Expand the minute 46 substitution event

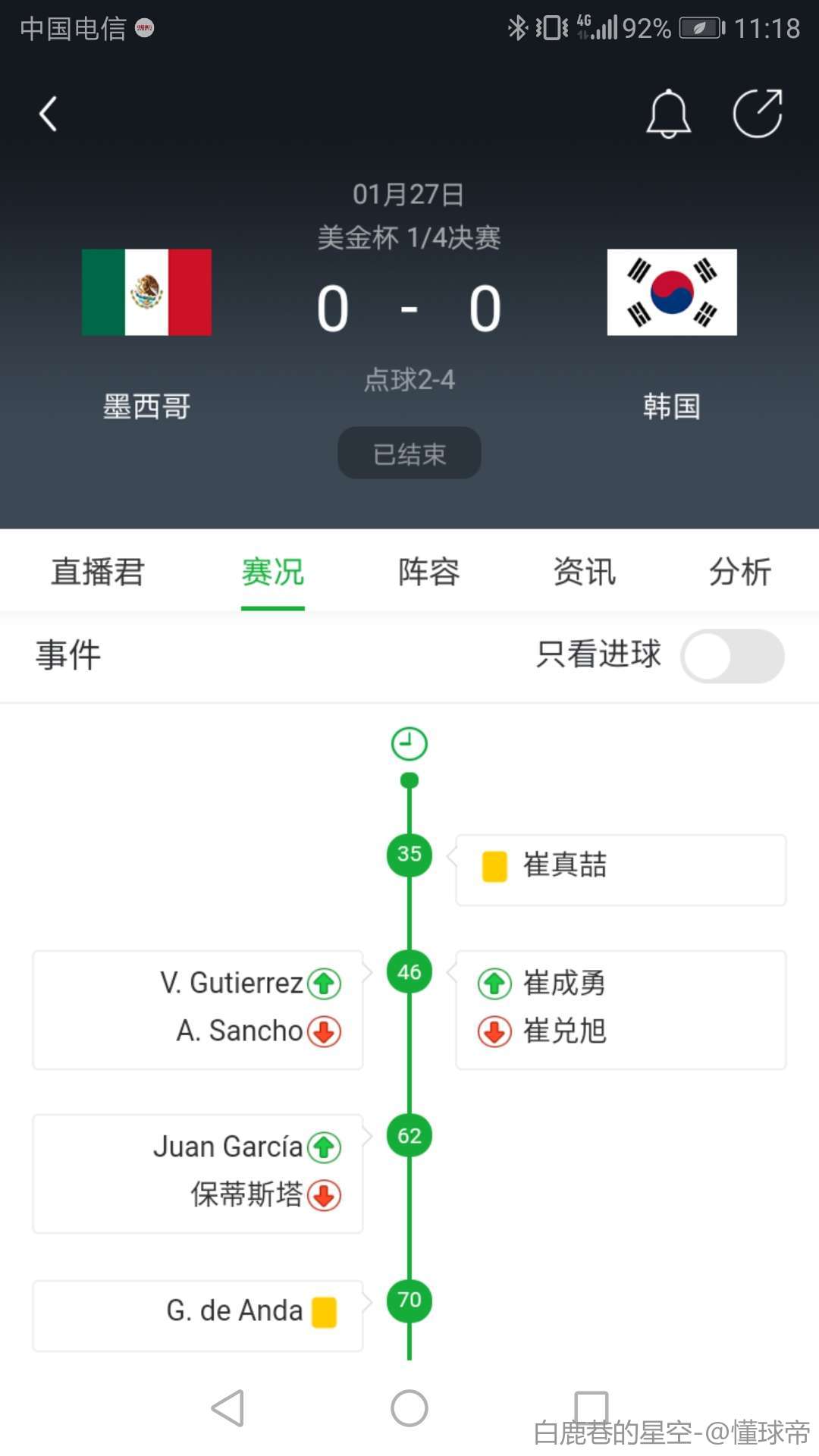(x=409, y=972)
